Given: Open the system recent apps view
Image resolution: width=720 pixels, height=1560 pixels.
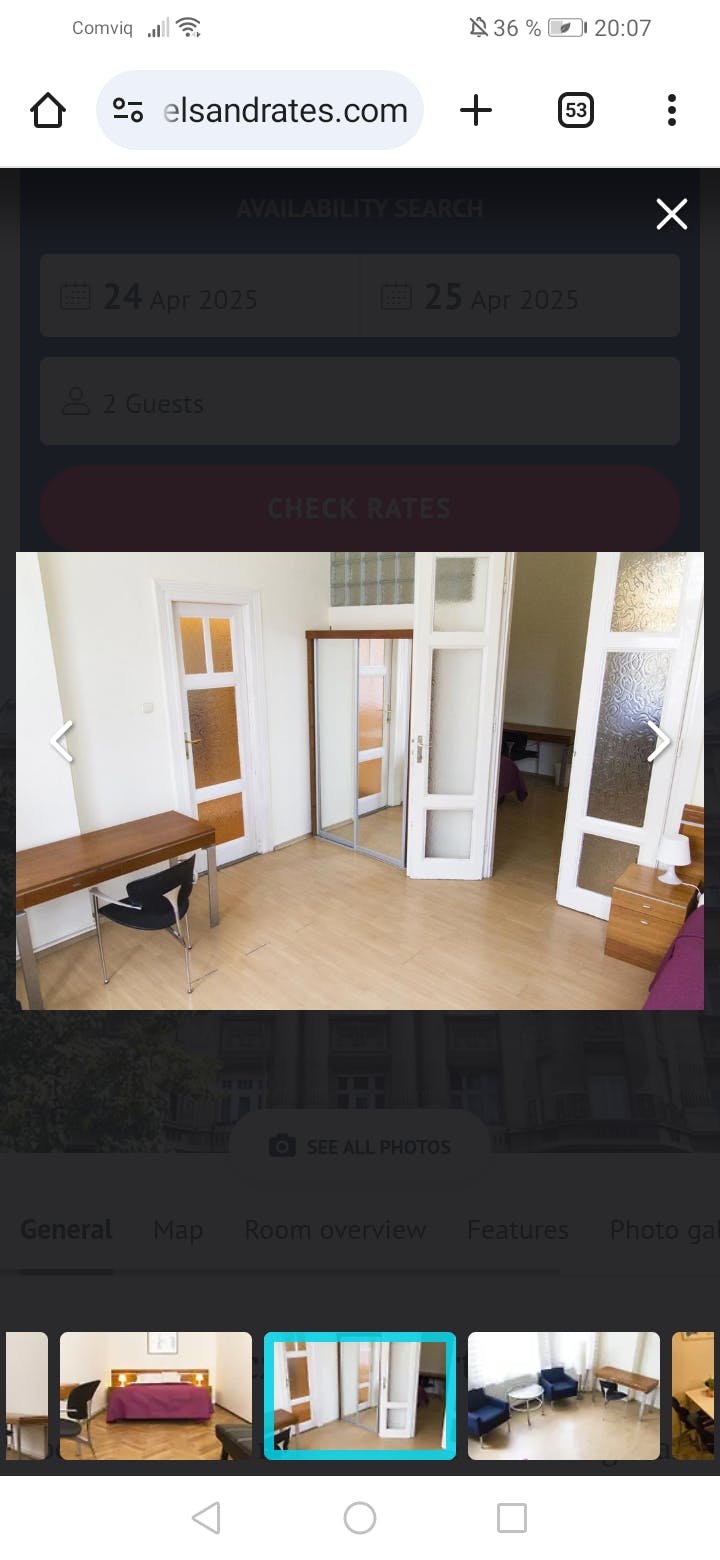Looking at the screenshot, I should (x=511, y=1518).
